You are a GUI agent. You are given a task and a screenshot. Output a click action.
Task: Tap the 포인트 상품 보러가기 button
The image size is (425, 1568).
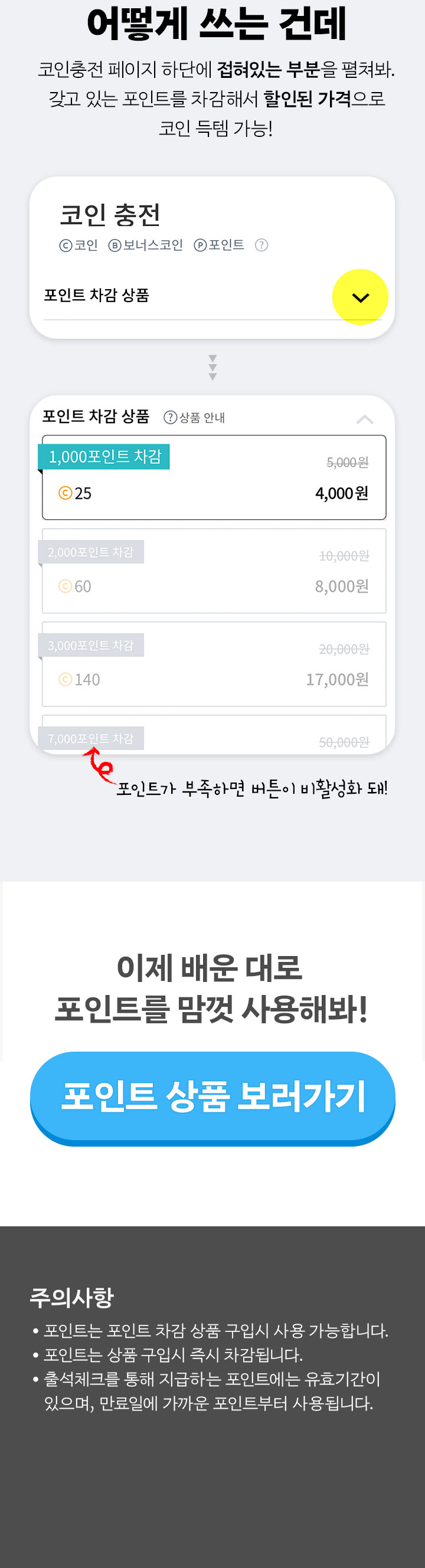(212, 1098)
